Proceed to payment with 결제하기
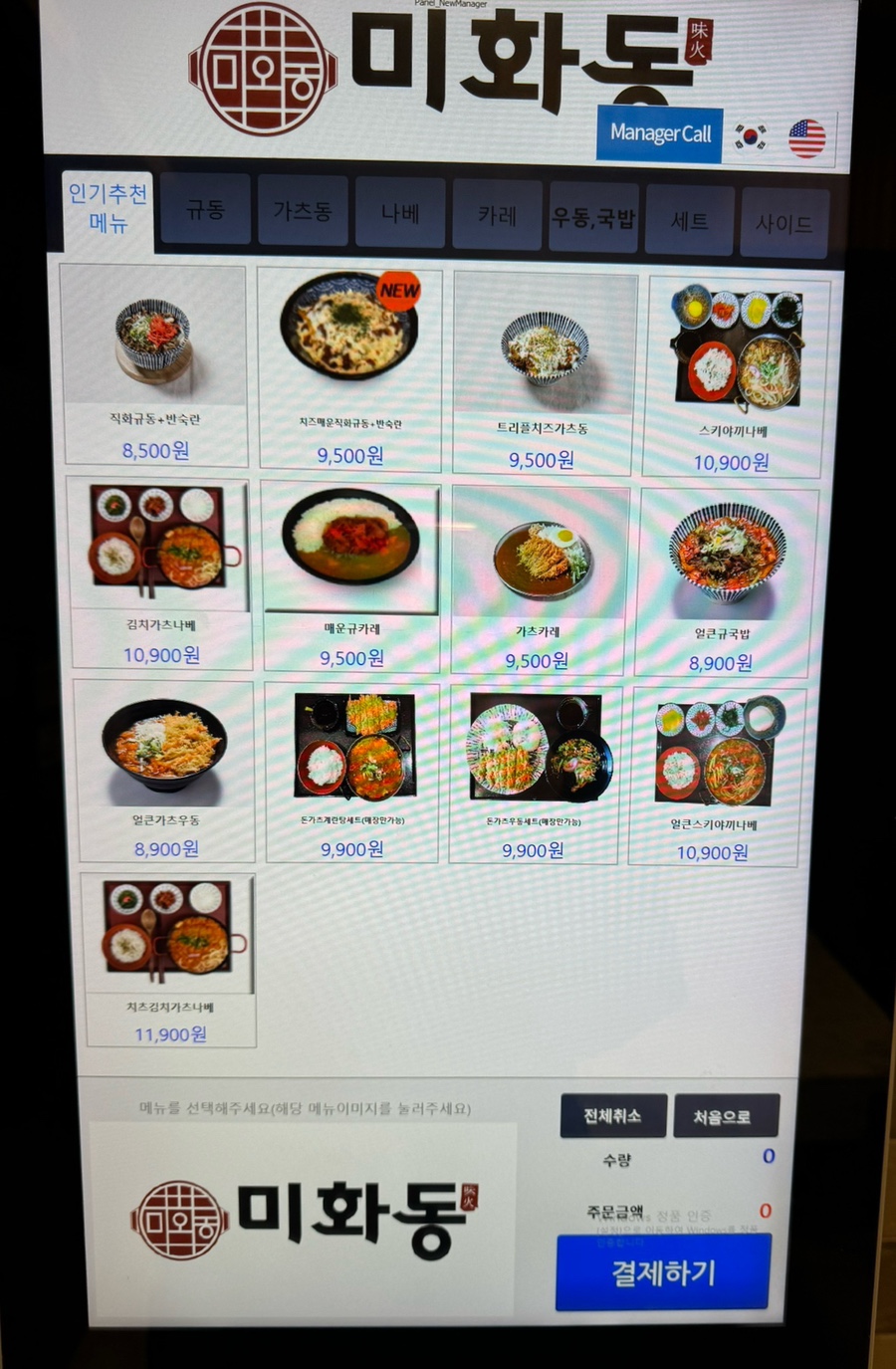Viewport: 896px width, 1369px height. pos(663,1272)
